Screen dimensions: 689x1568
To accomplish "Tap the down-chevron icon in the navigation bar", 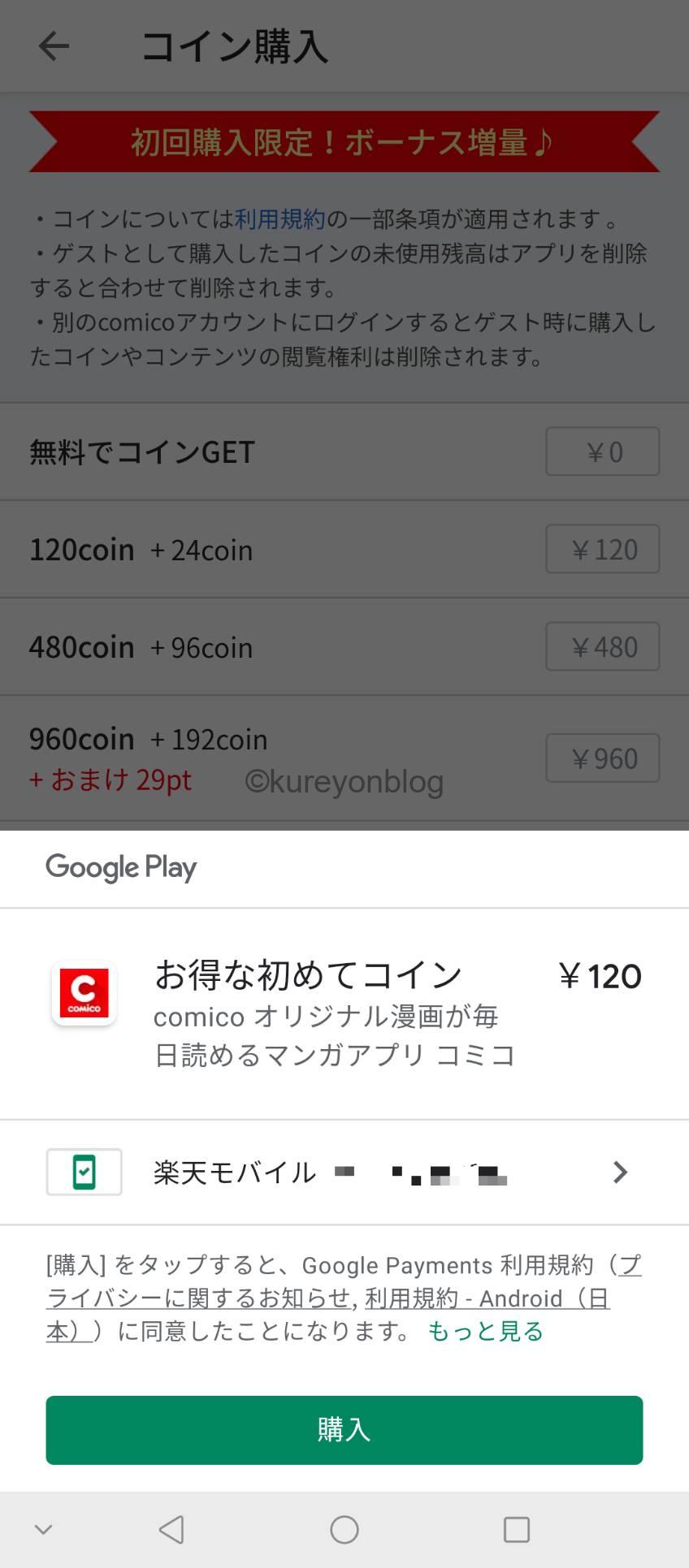I will [x=44, y=1530].
